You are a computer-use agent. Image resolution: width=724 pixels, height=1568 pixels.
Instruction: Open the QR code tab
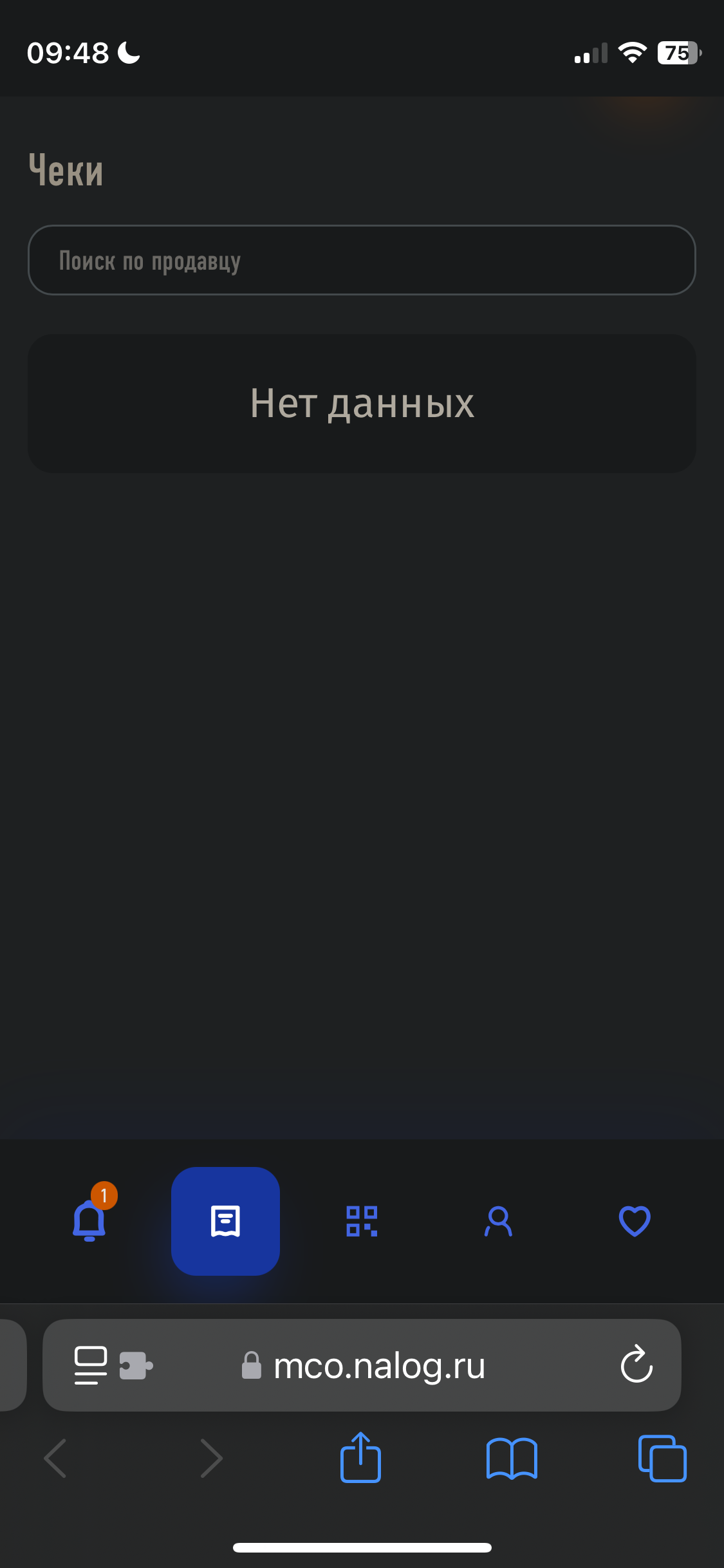click(x=362, y=1220)
